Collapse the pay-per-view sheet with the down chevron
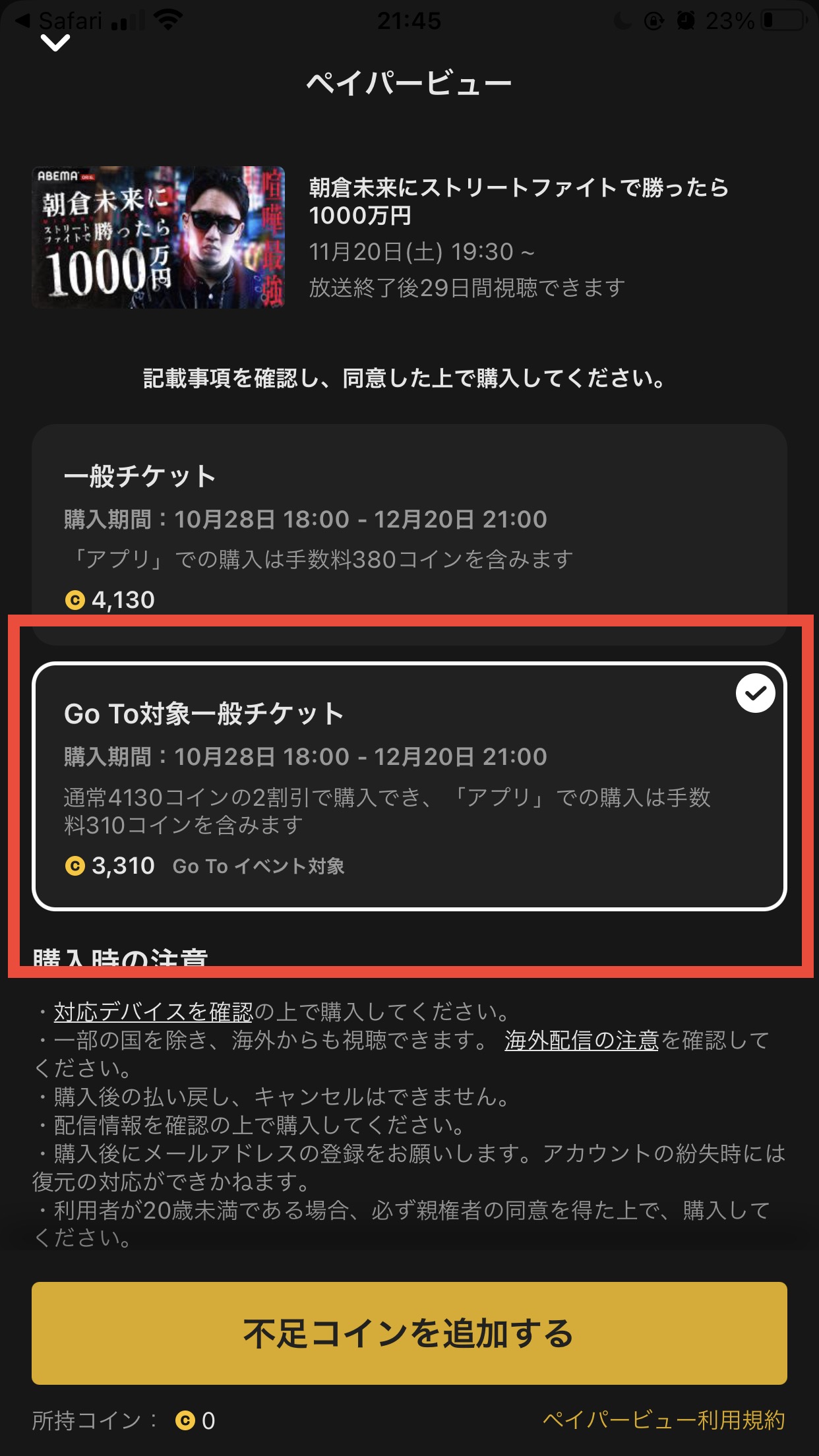The height and width of the screenshot is (1456, 819). click(x=55, y=44)
